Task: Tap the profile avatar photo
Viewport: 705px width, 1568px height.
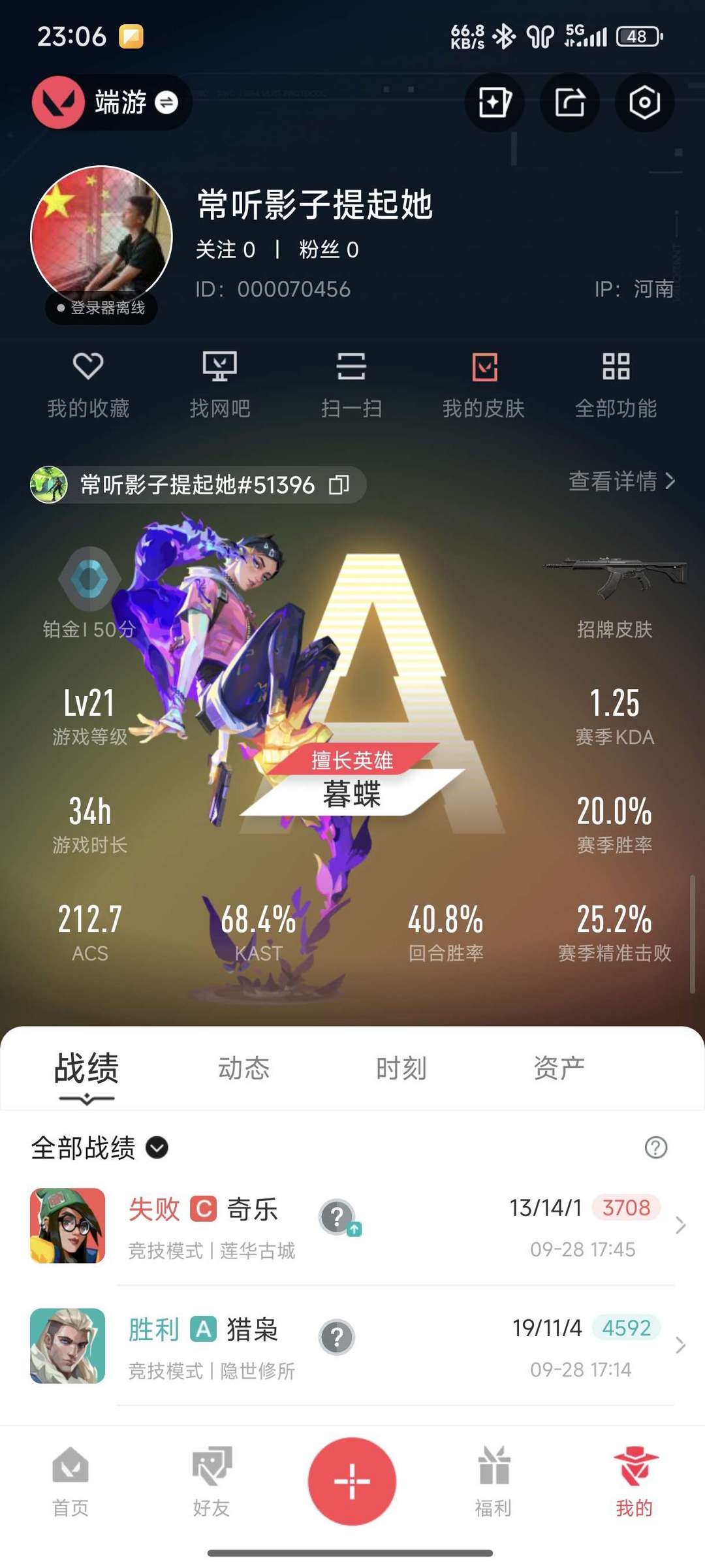Action: 102,236
